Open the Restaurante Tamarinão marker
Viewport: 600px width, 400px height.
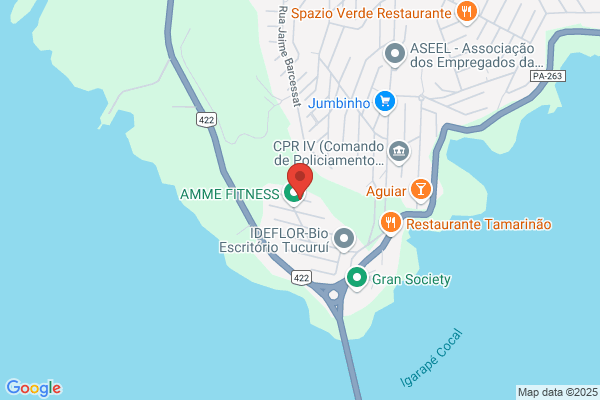[390, 224]
